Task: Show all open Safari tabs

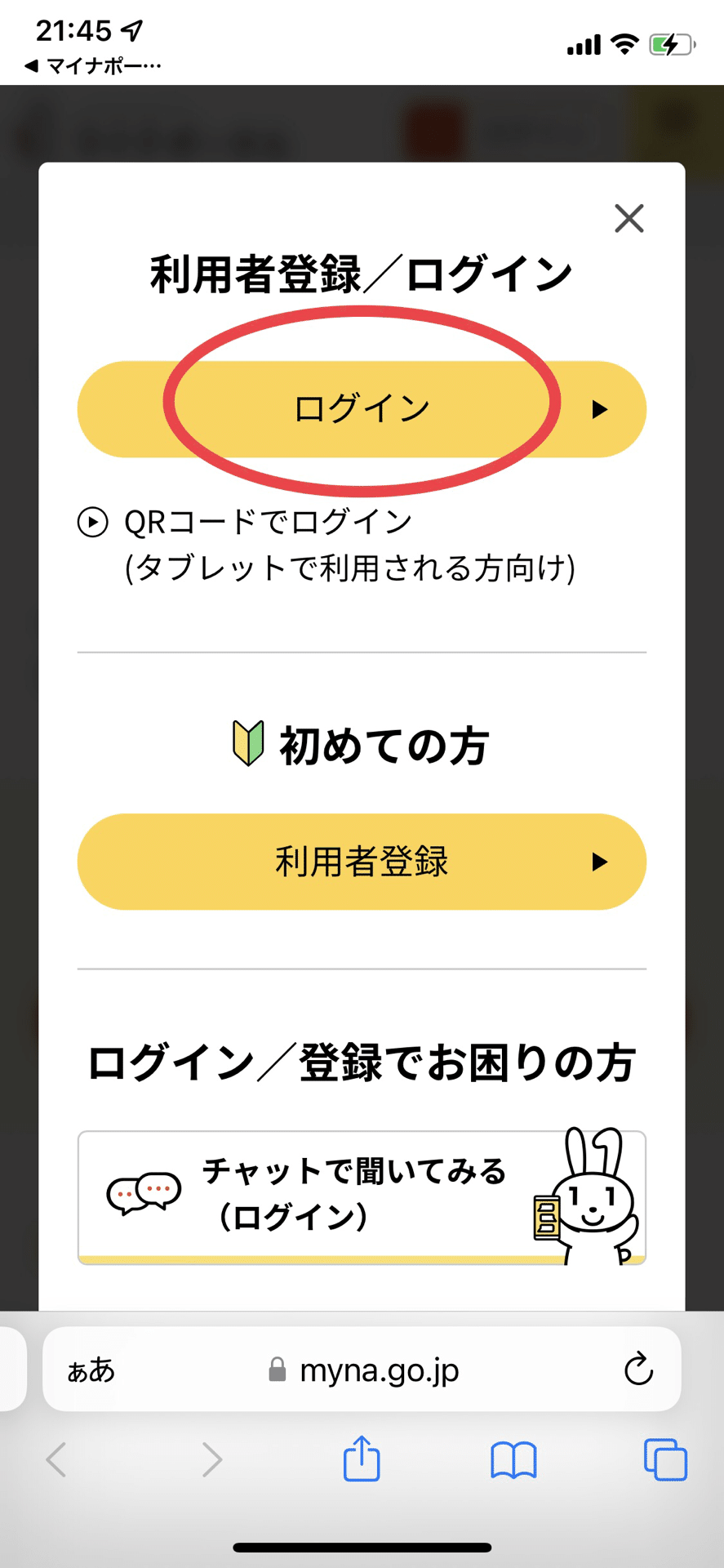Action: click(x=665, y=1460)
